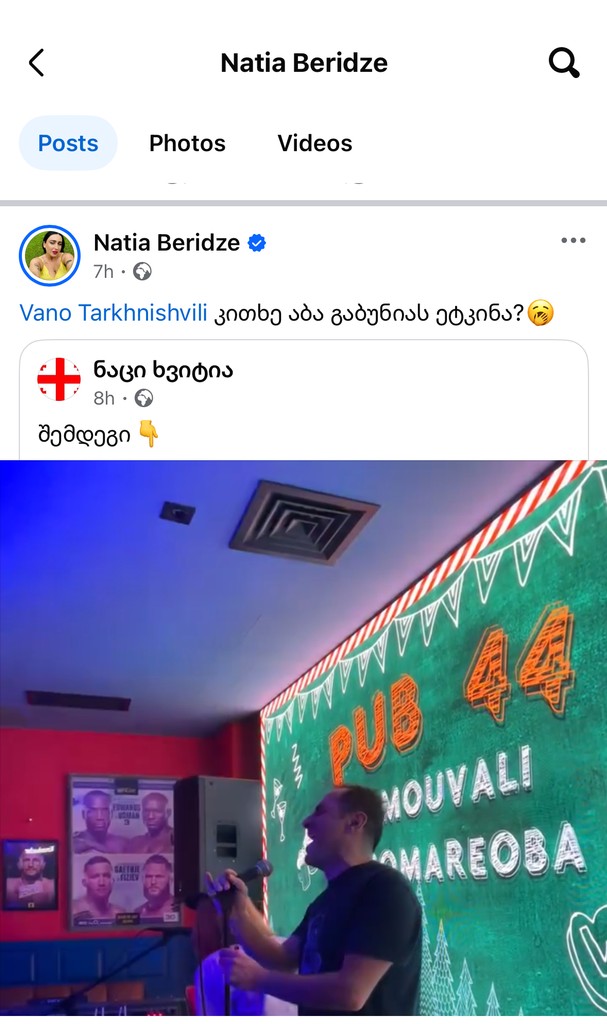Switch to the Photos tab

(187, 143)
